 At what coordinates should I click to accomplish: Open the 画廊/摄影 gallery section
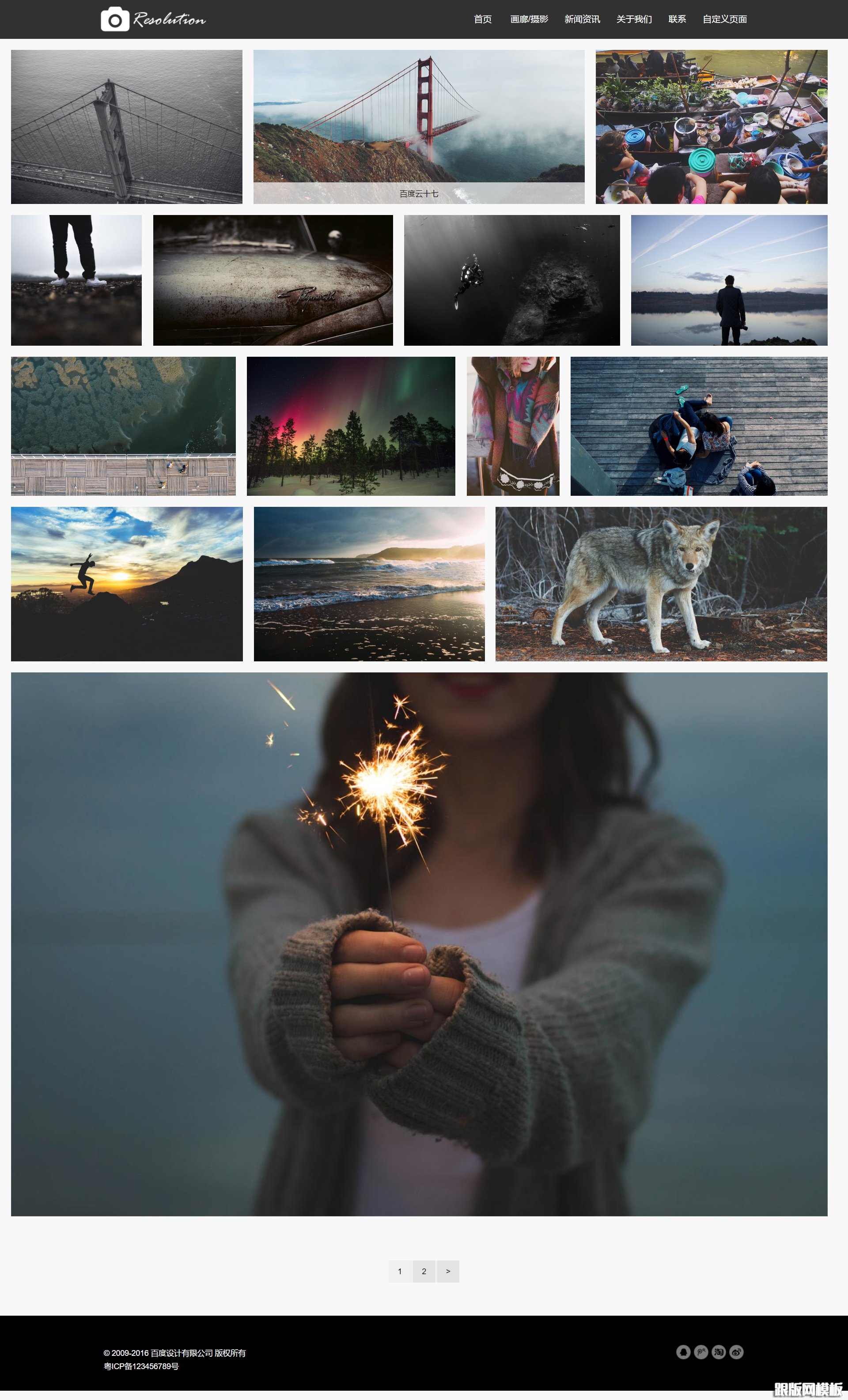coord(529,19)
